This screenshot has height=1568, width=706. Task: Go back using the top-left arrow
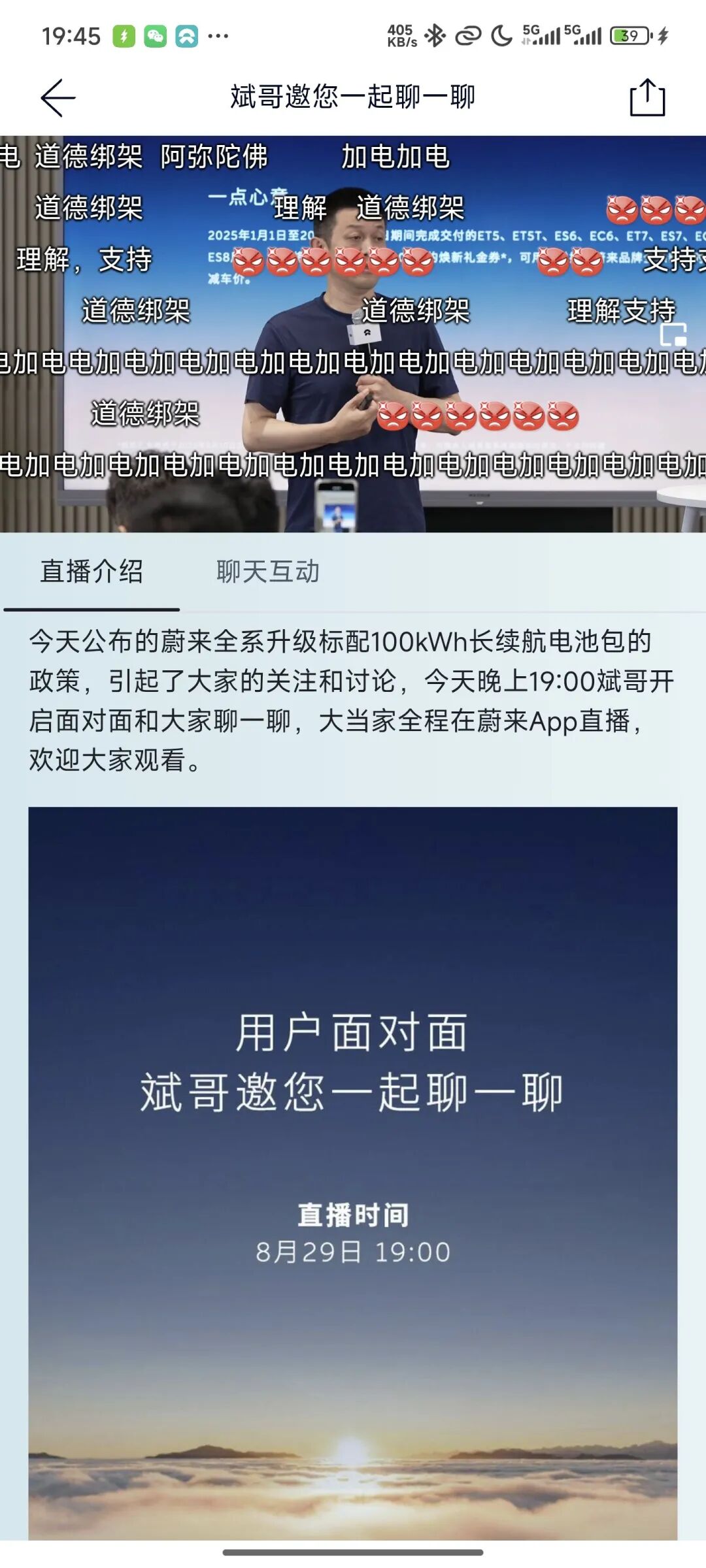[x=58, y=98]
